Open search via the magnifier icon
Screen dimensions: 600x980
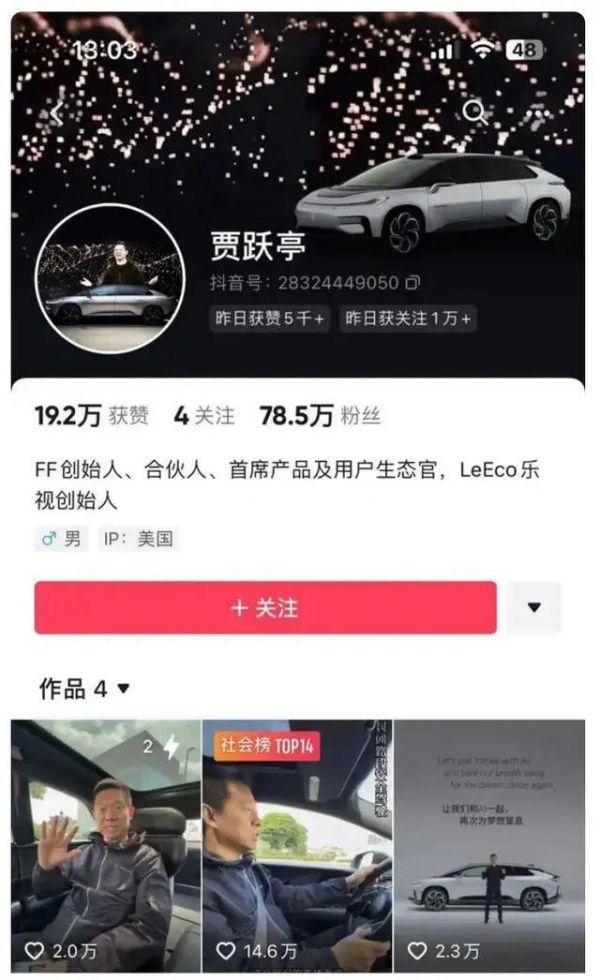[x=474, y=112]
